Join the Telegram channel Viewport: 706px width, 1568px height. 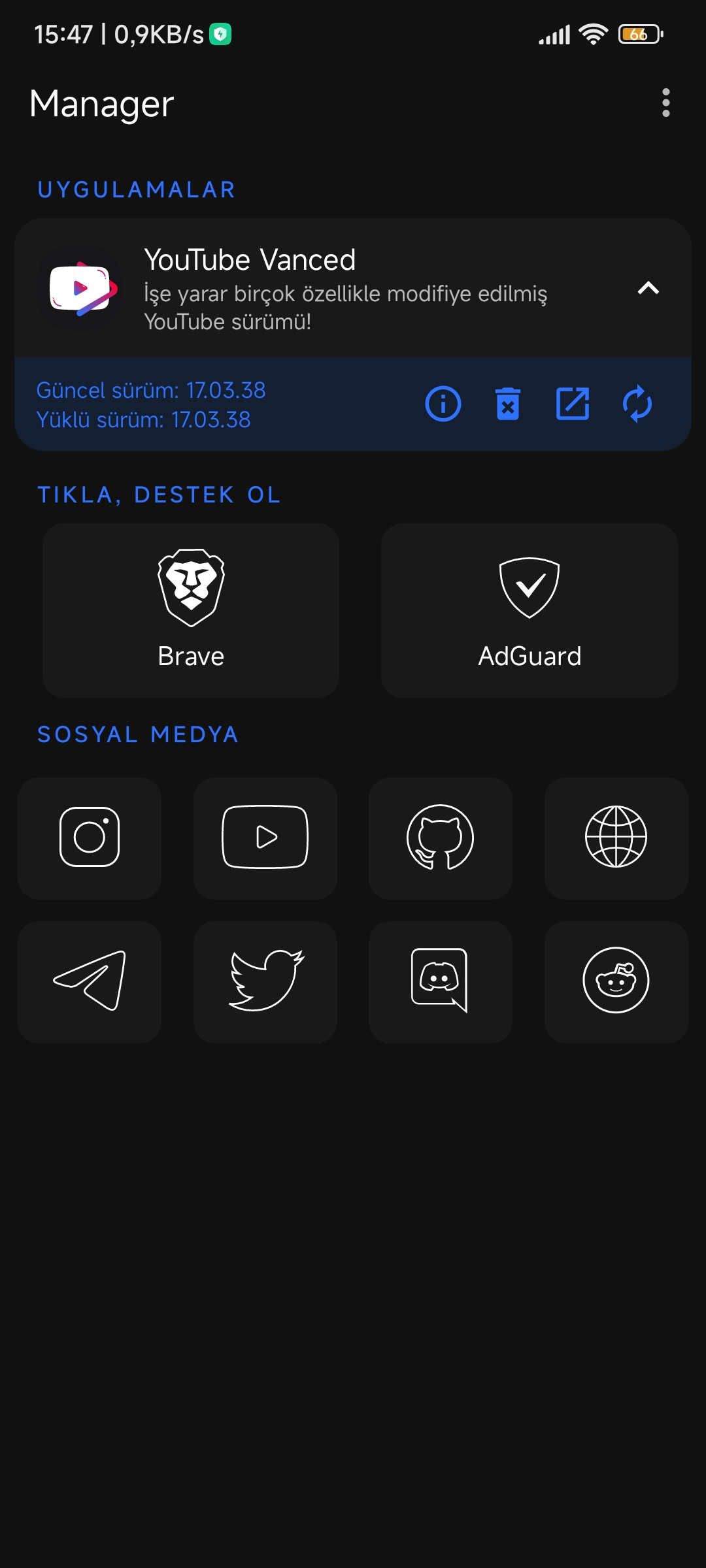coord(90,982)
